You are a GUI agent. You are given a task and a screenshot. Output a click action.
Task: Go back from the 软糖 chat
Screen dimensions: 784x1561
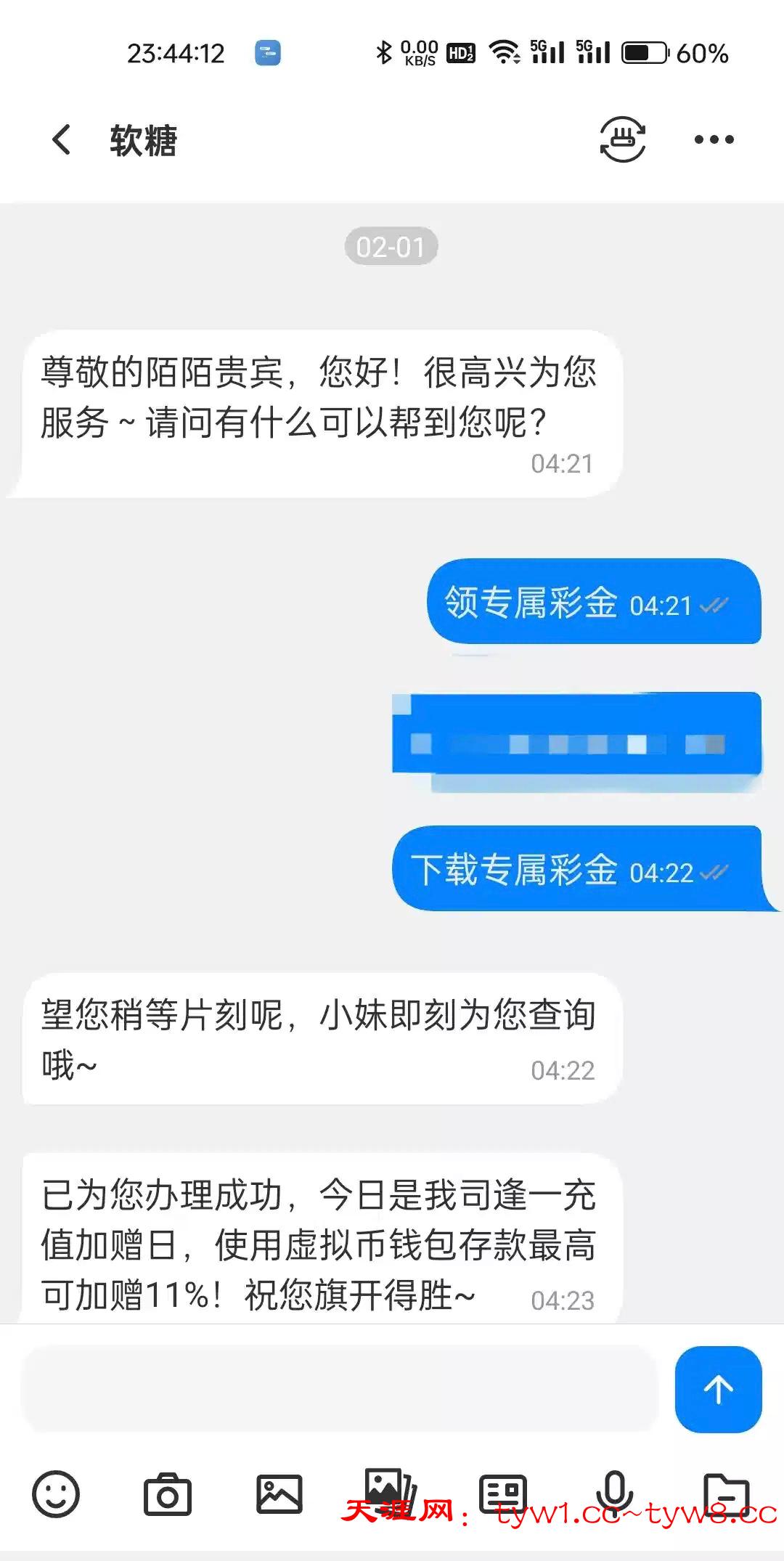click(62, 139)
